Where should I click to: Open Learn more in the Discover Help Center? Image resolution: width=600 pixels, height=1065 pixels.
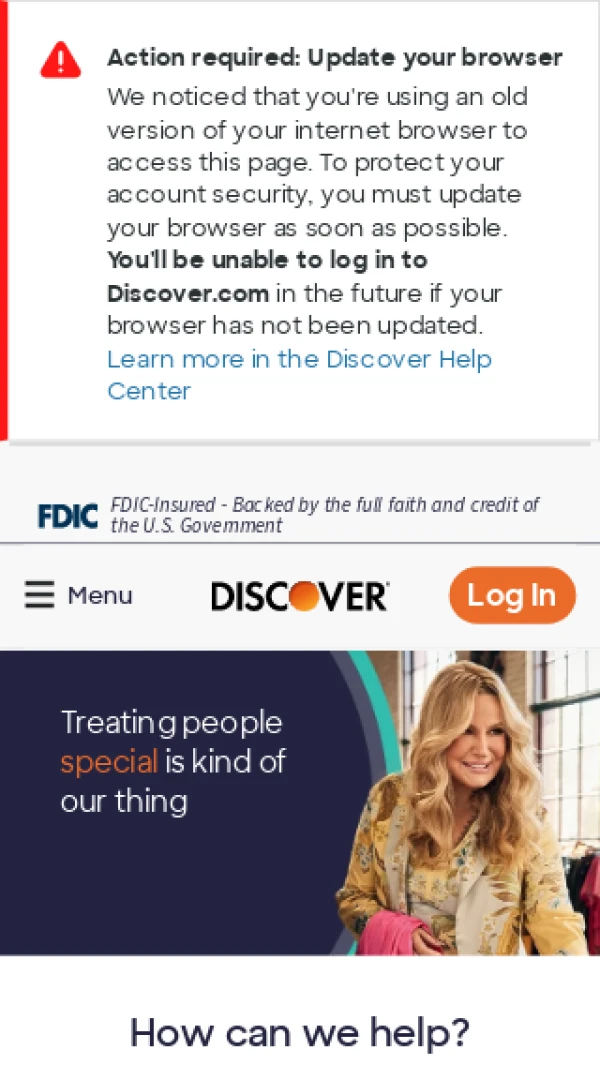point(298,374)
